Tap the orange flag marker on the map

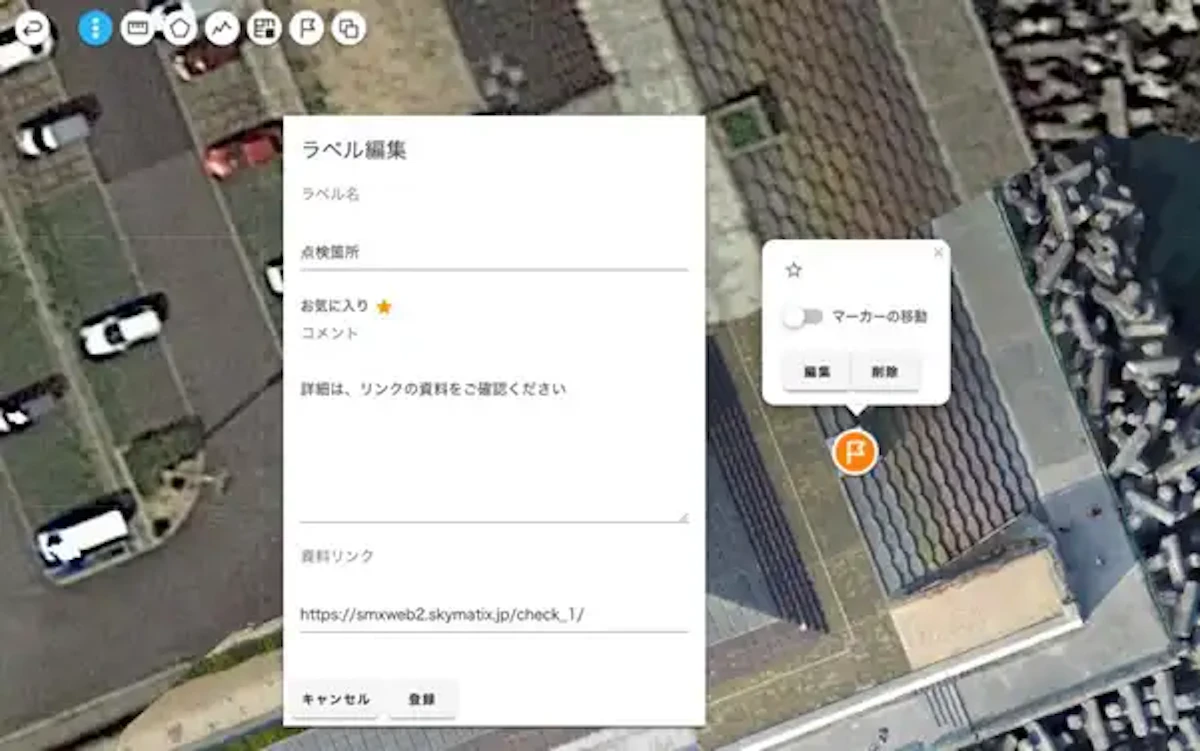click(855, 452)
